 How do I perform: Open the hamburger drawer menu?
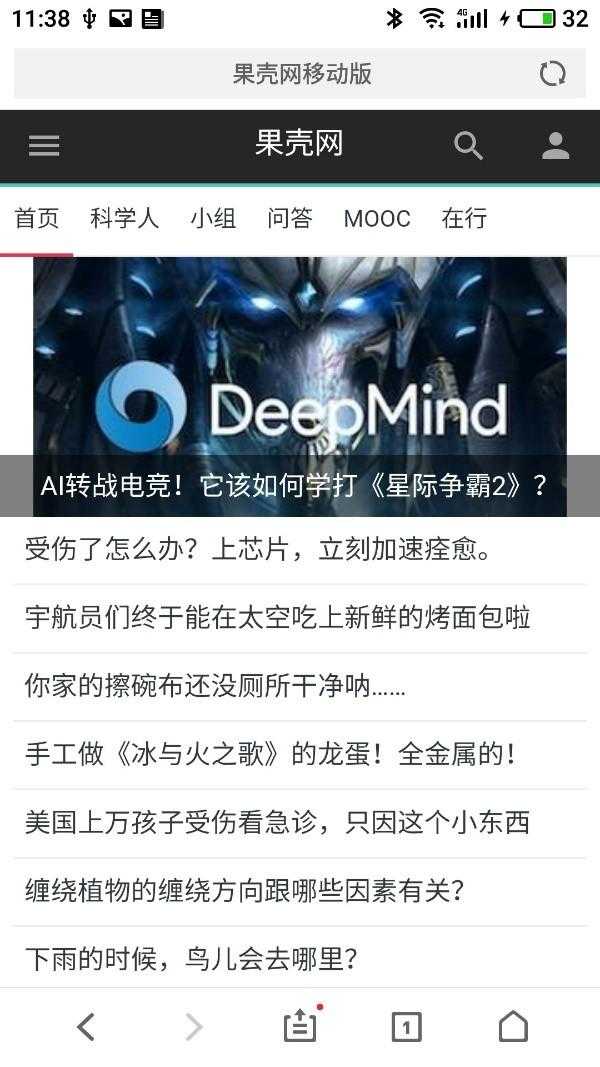point(44,146)
